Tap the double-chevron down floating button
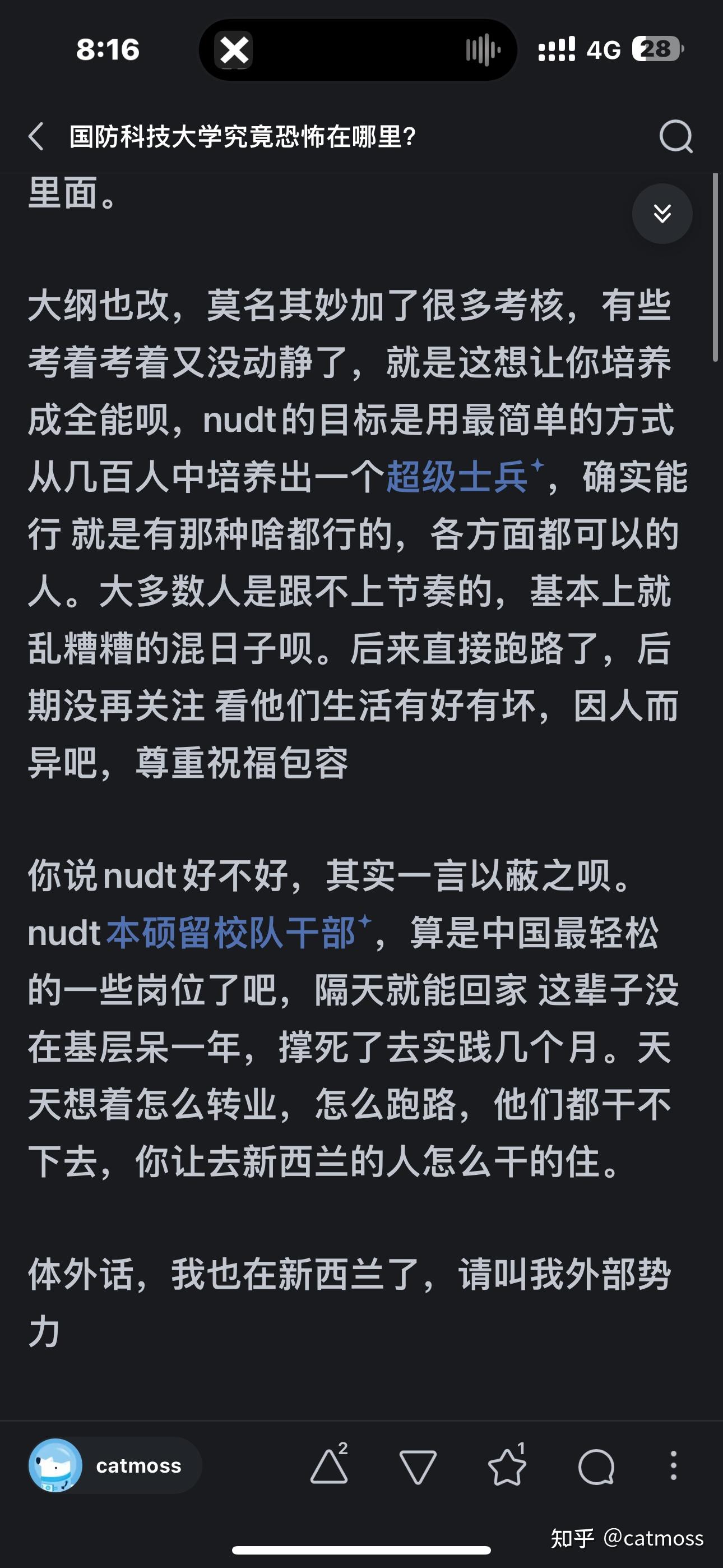The height and width of the screenshot is (1568, 723). tap(662, 214)
